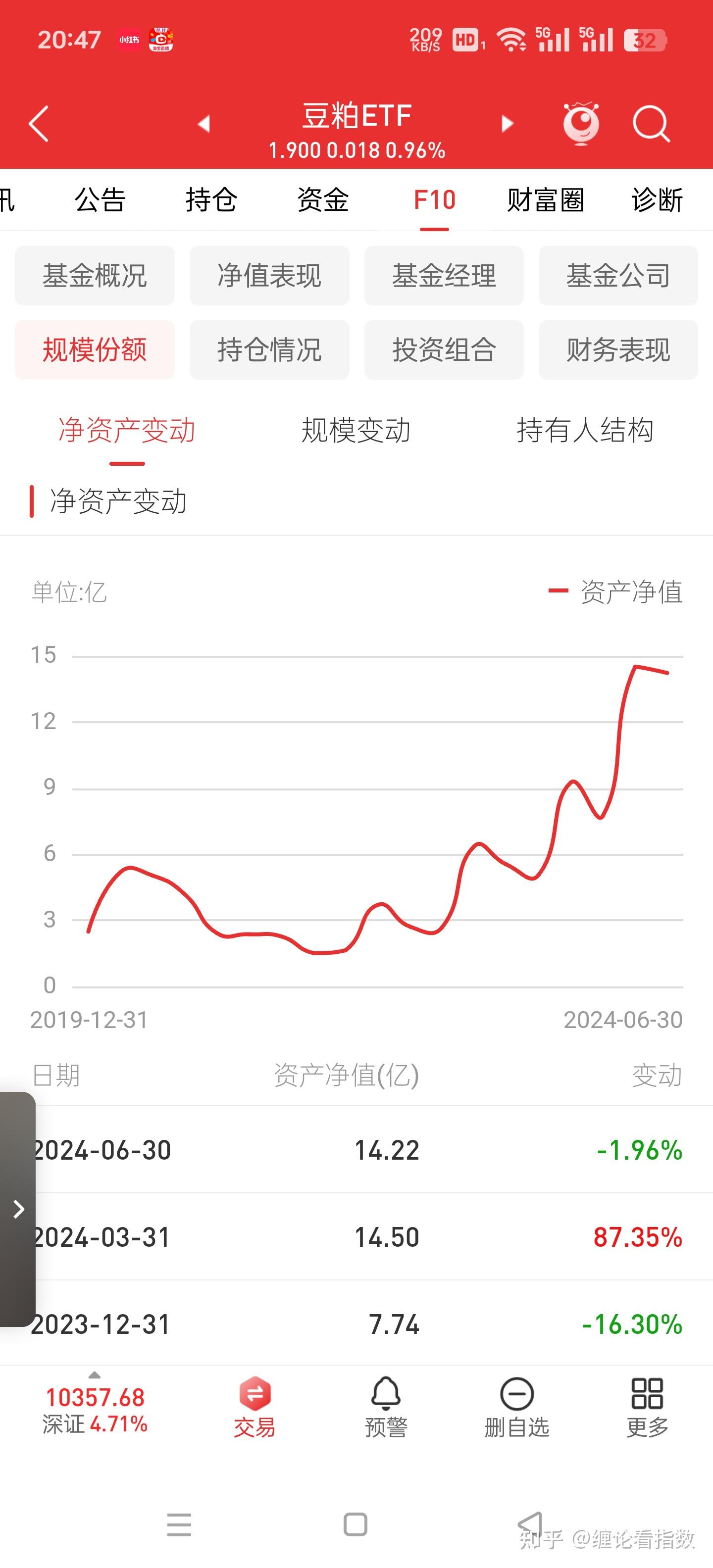Viewport: 713px width, 1568px height.
Task: Open 基金经理 fund manager section
Action: tap(444, 276)
